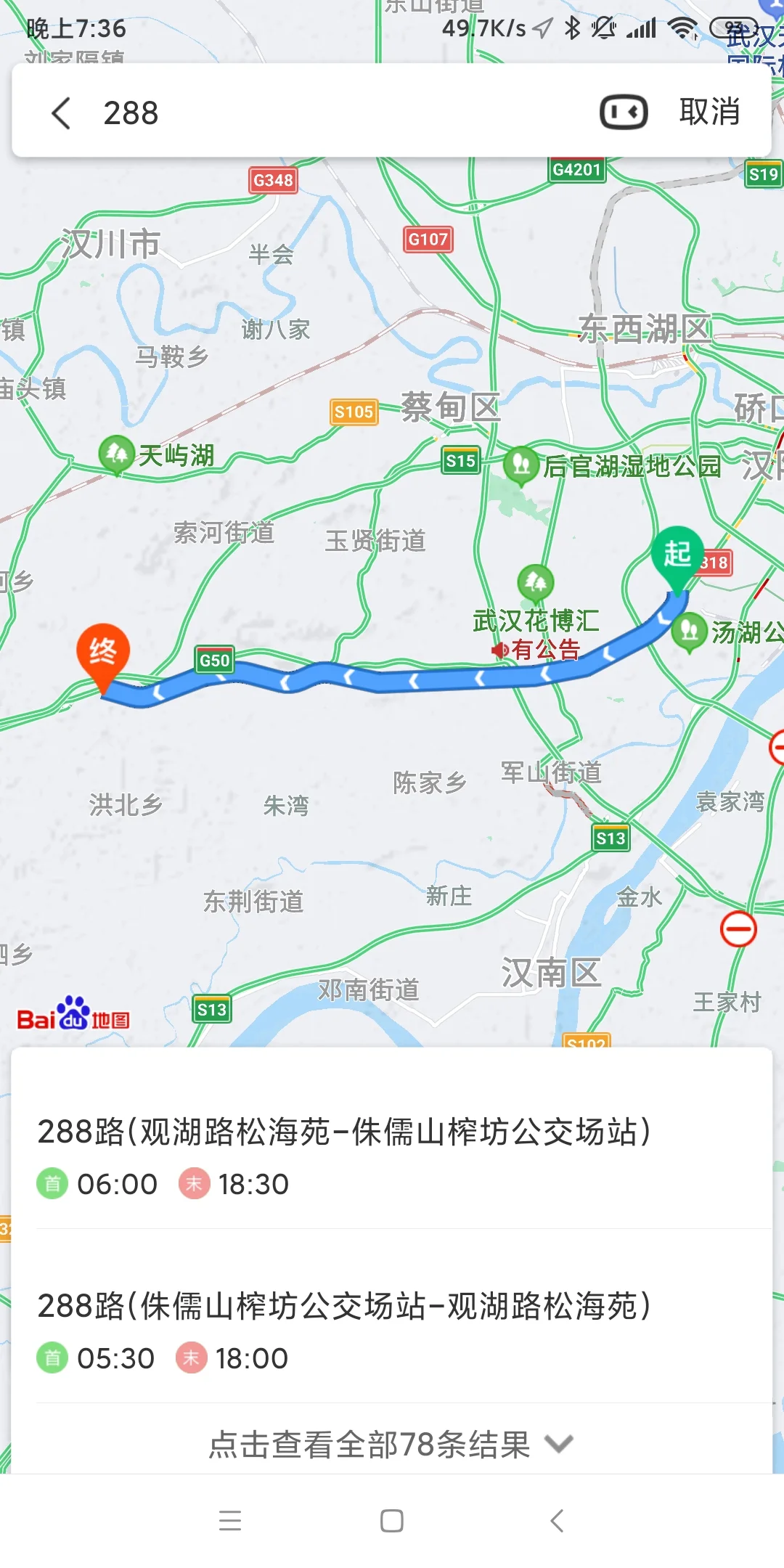784x1568 pixels.
Task: Open 后宫湖湿地公园 park icon
Action: pyautogui.click(x=520, y=463)
